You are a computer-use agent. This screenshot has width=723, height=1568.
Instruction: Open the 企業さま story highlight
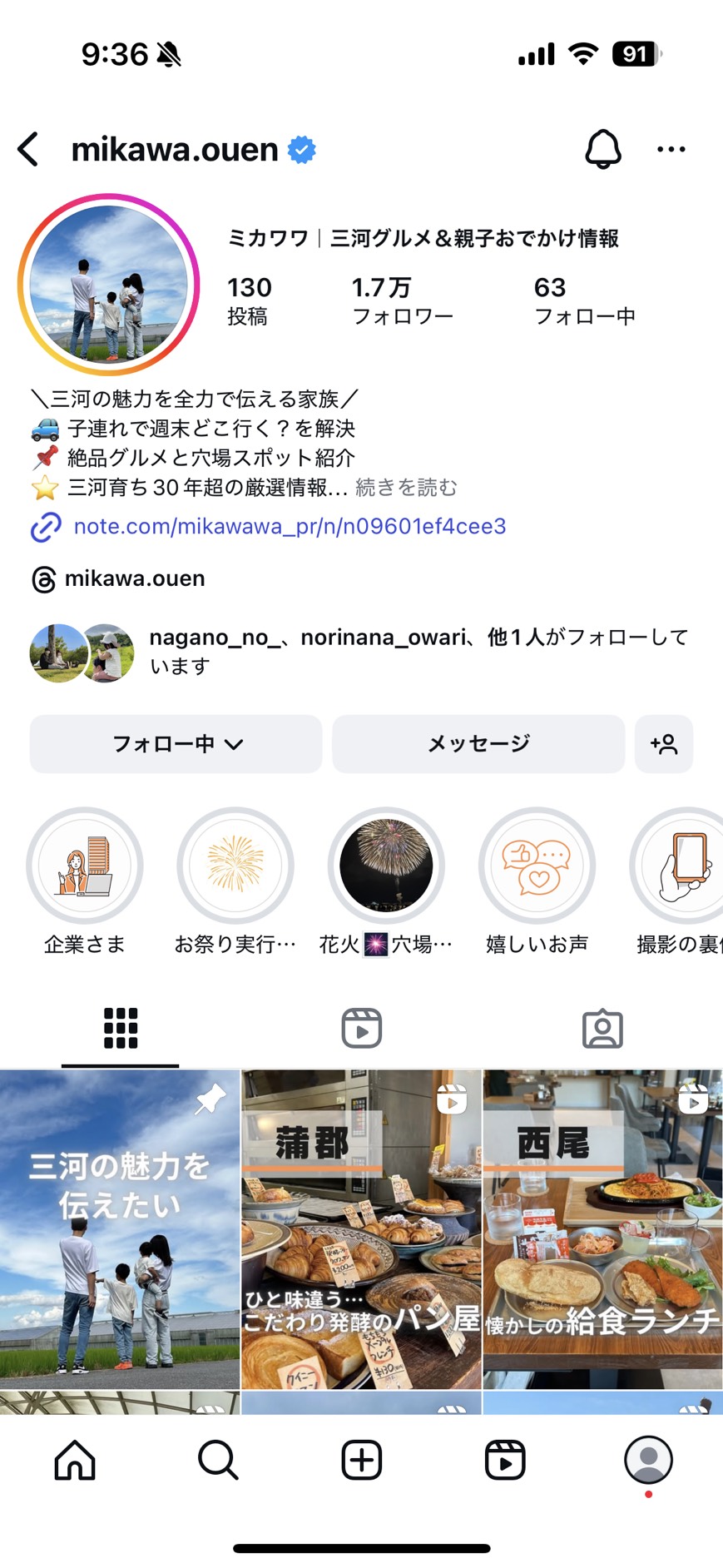click(85, 866)
